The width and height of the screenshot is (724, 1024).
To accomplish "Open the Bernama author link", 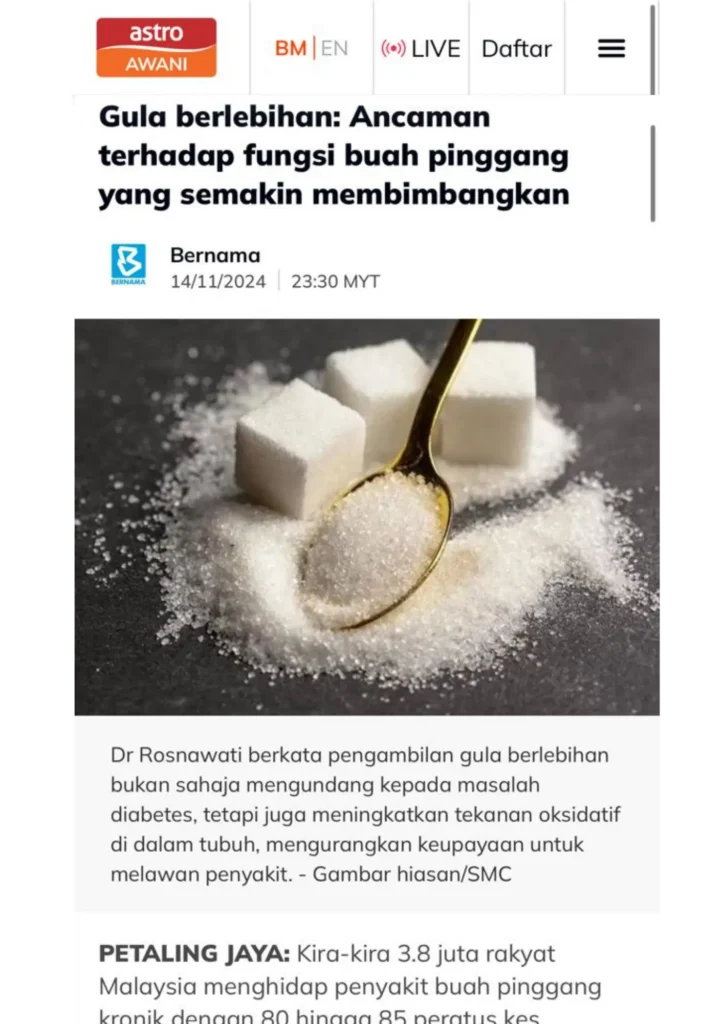I will (214, 255).
